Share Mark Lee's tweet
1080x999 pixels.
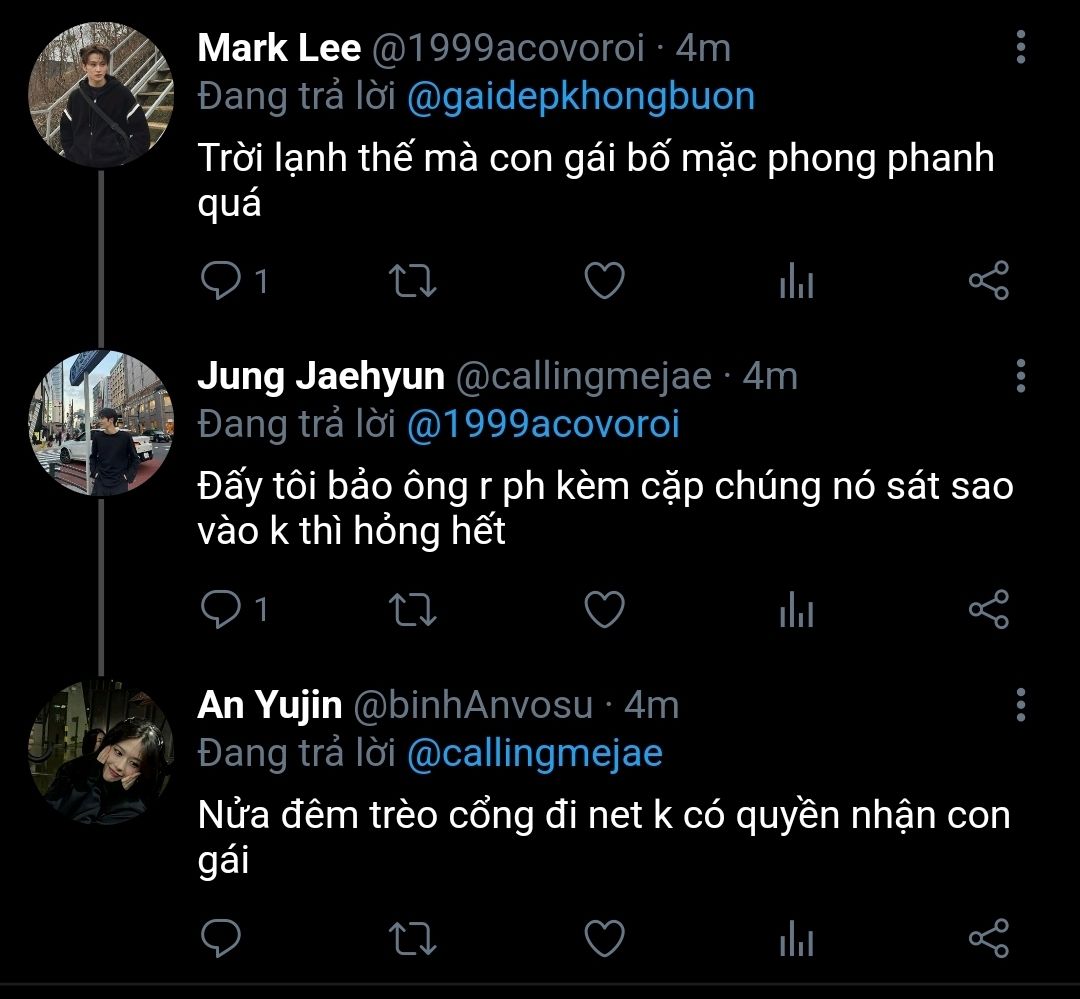(989, 282)
